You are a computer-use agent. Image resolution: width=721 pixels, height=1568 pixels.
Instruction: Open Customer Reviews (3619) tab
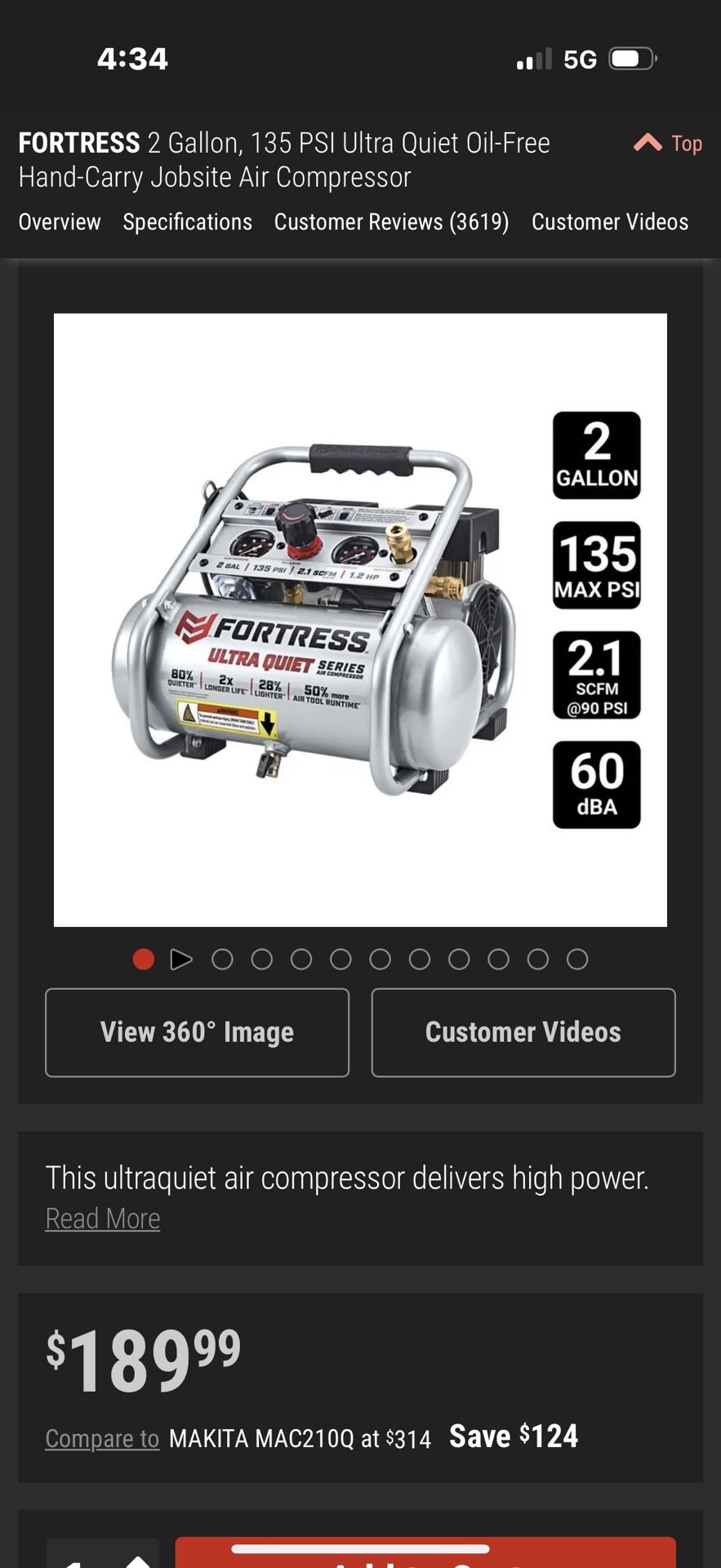(x=391, y=222)
